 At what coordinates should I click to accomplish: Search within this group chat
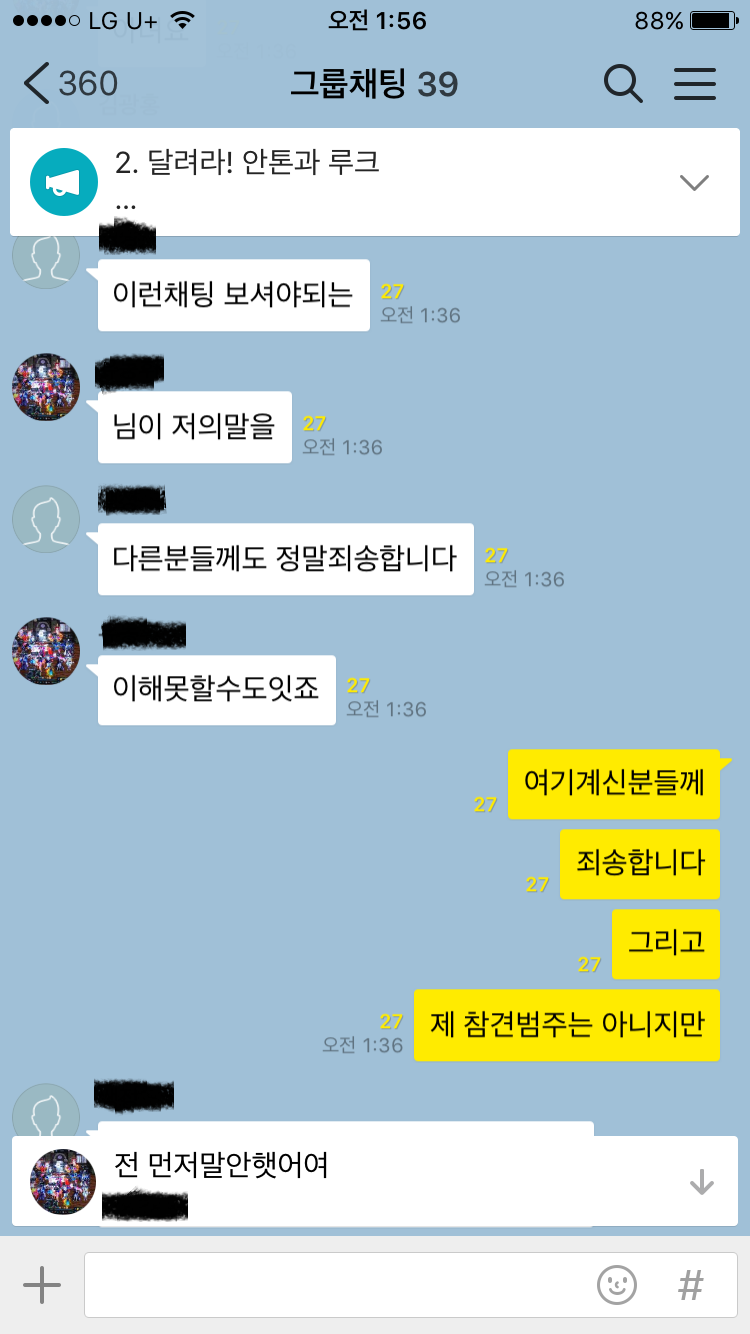(x=623, y=84)
